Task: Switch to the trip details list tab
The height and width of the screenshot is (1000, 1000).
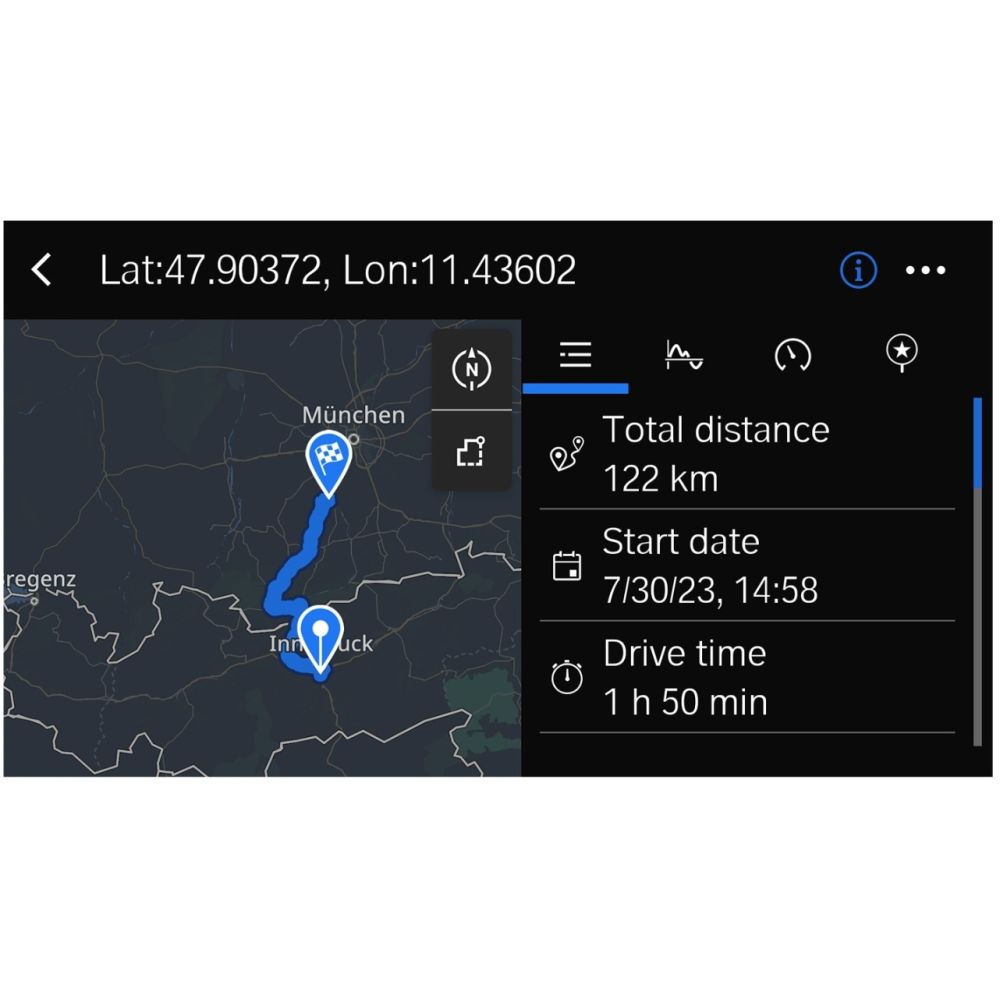Action: click(x=576, y=355)
